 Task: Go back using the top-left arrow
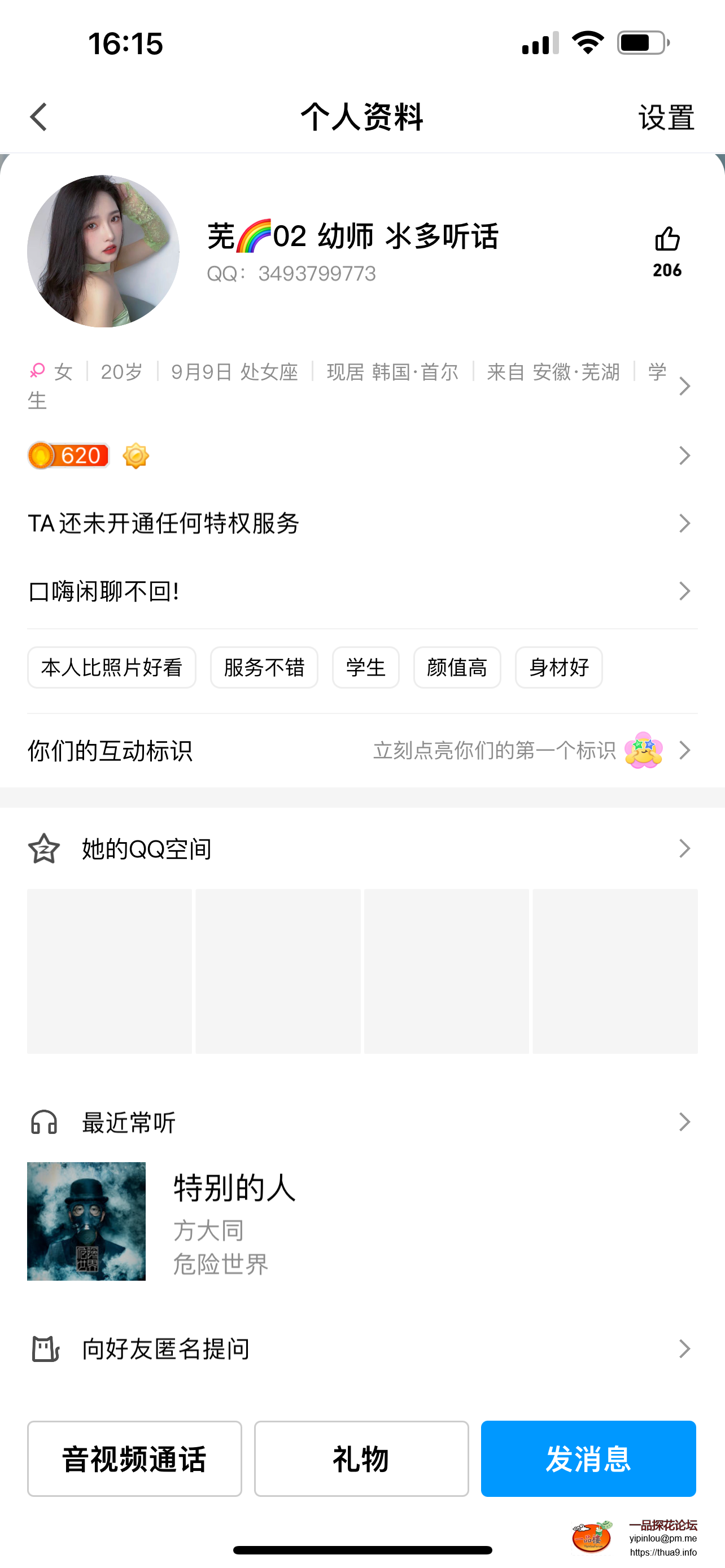tap(39, 117)
